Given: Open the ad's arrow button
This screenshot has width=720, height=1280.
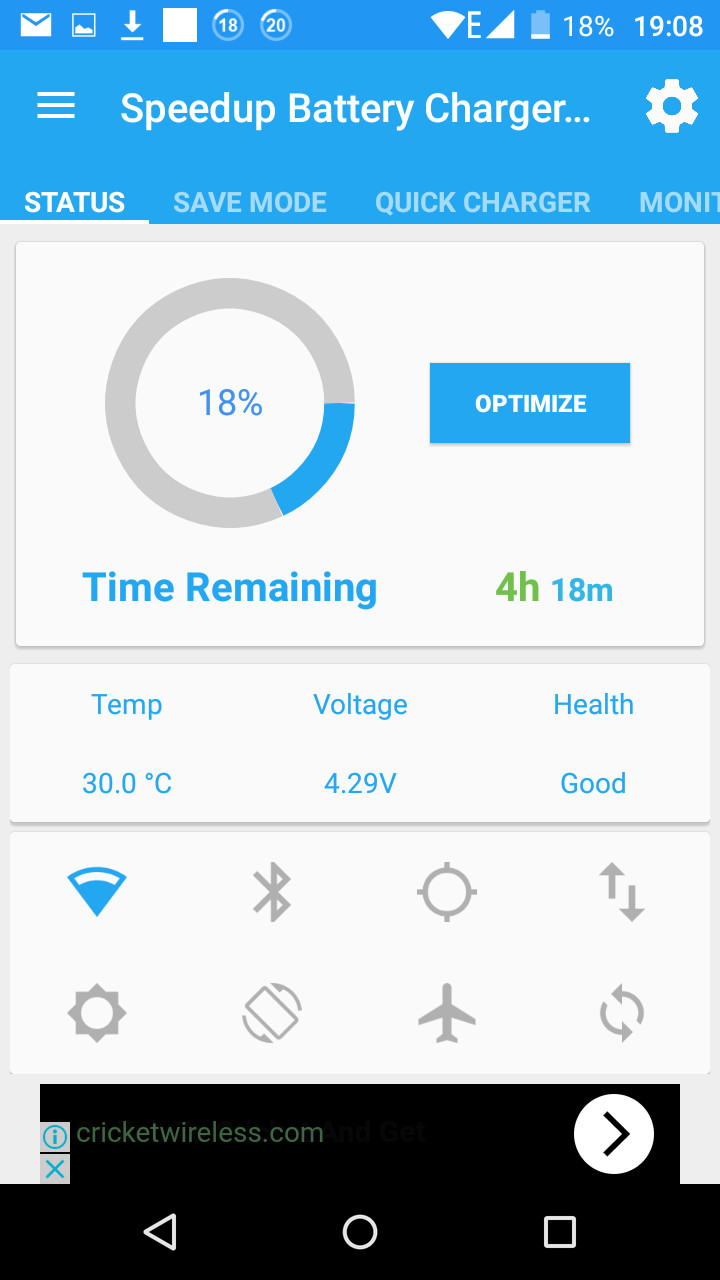Looking at the screenshot, I should 613,1134.
